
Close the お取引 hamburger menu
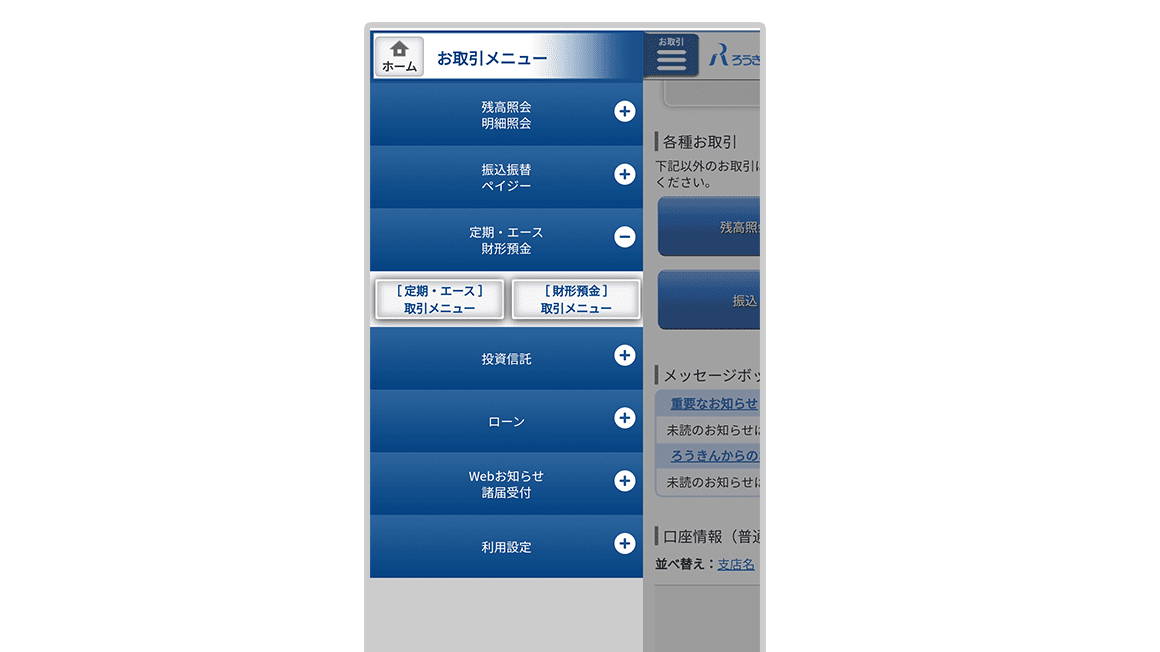671,56
